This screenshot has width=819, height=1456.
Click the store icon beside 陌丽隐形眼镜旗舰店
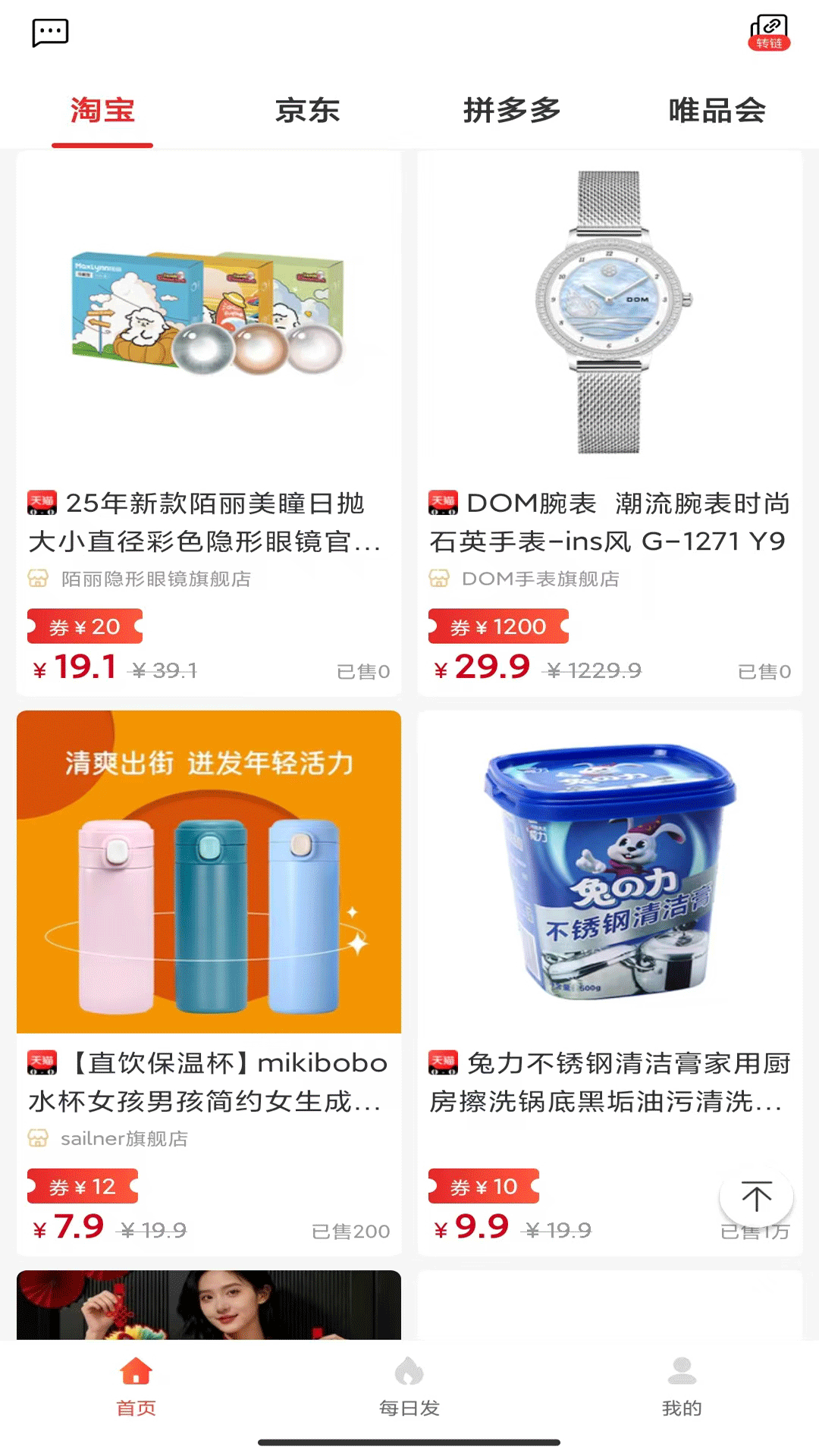click(35, 579)
